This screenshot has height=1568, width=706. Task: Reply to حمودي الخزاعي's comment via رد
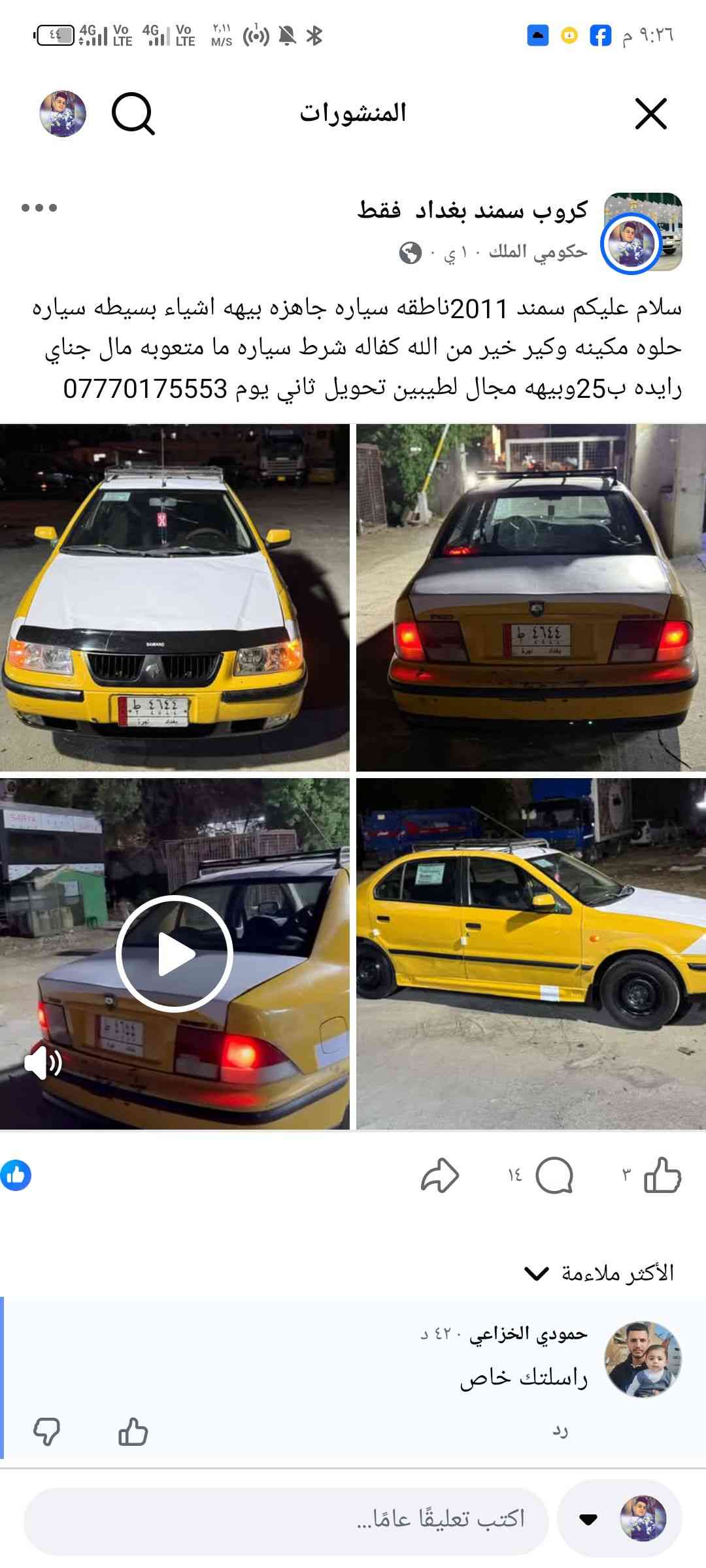coord(560,1431)
